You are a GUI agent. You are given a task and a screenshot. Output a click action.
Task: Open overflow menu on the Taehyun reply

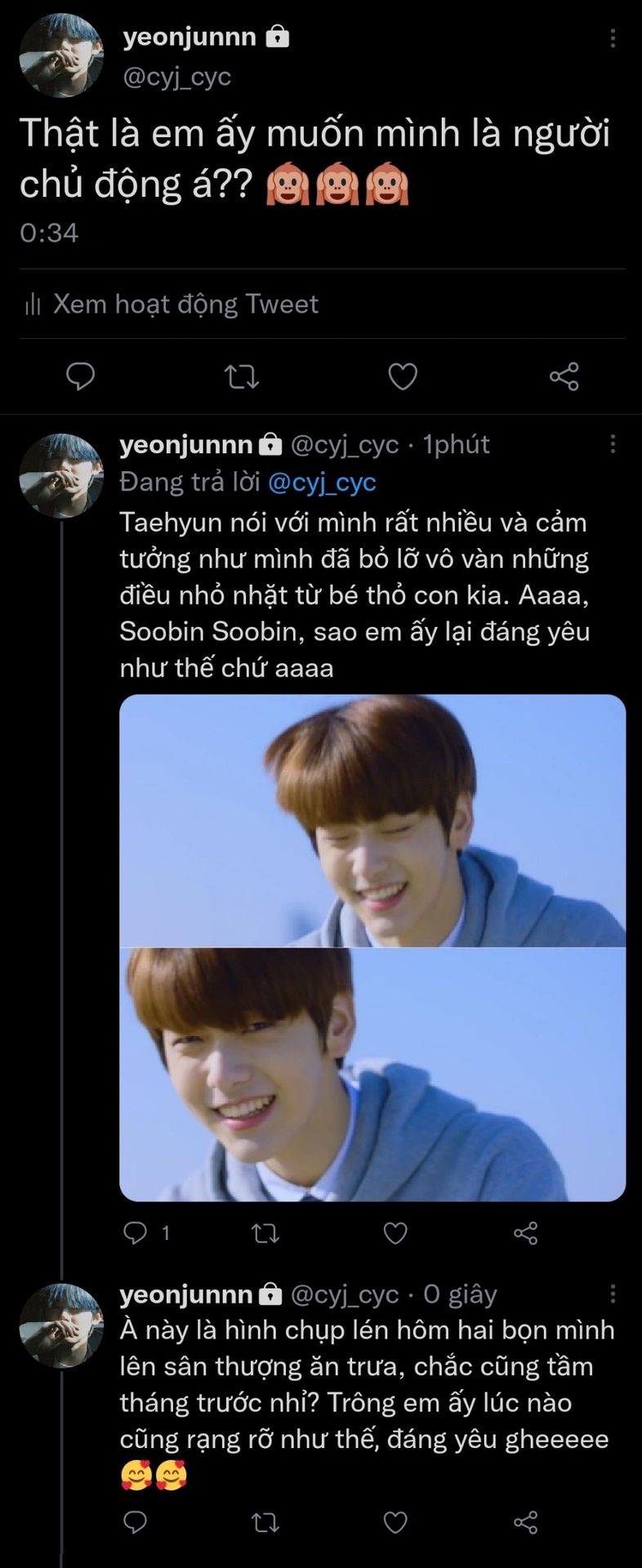[x=613, y=444]
